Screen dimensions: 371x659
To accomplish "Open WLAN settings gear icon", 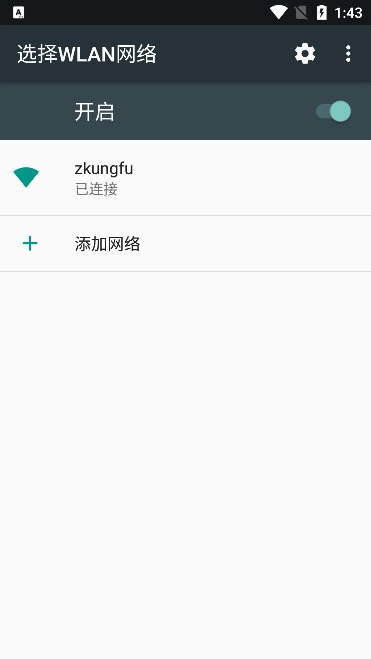I will (x=305, y=54).
